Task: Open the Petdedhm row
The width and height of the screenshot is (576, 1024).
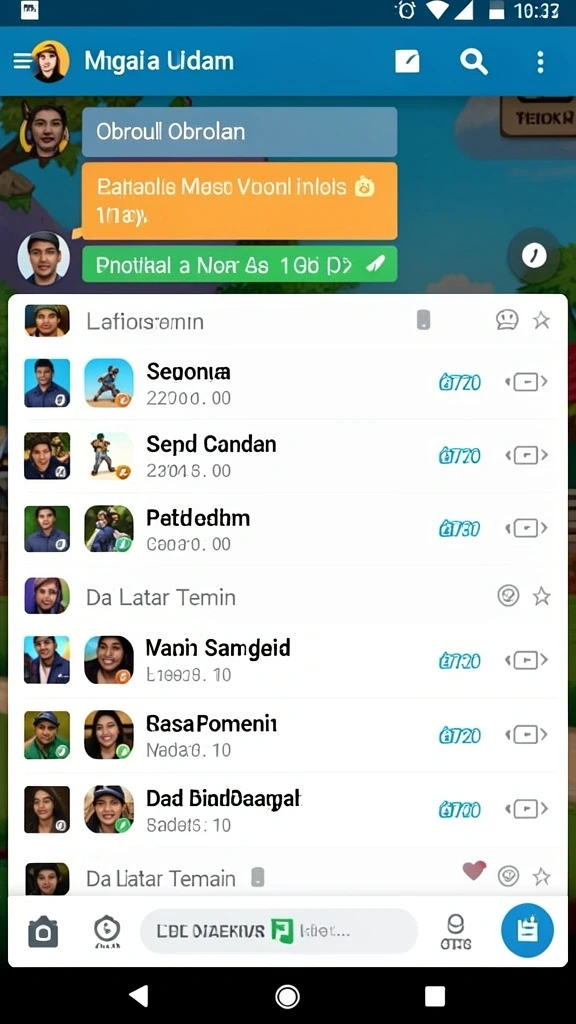Action: [288, 529]
